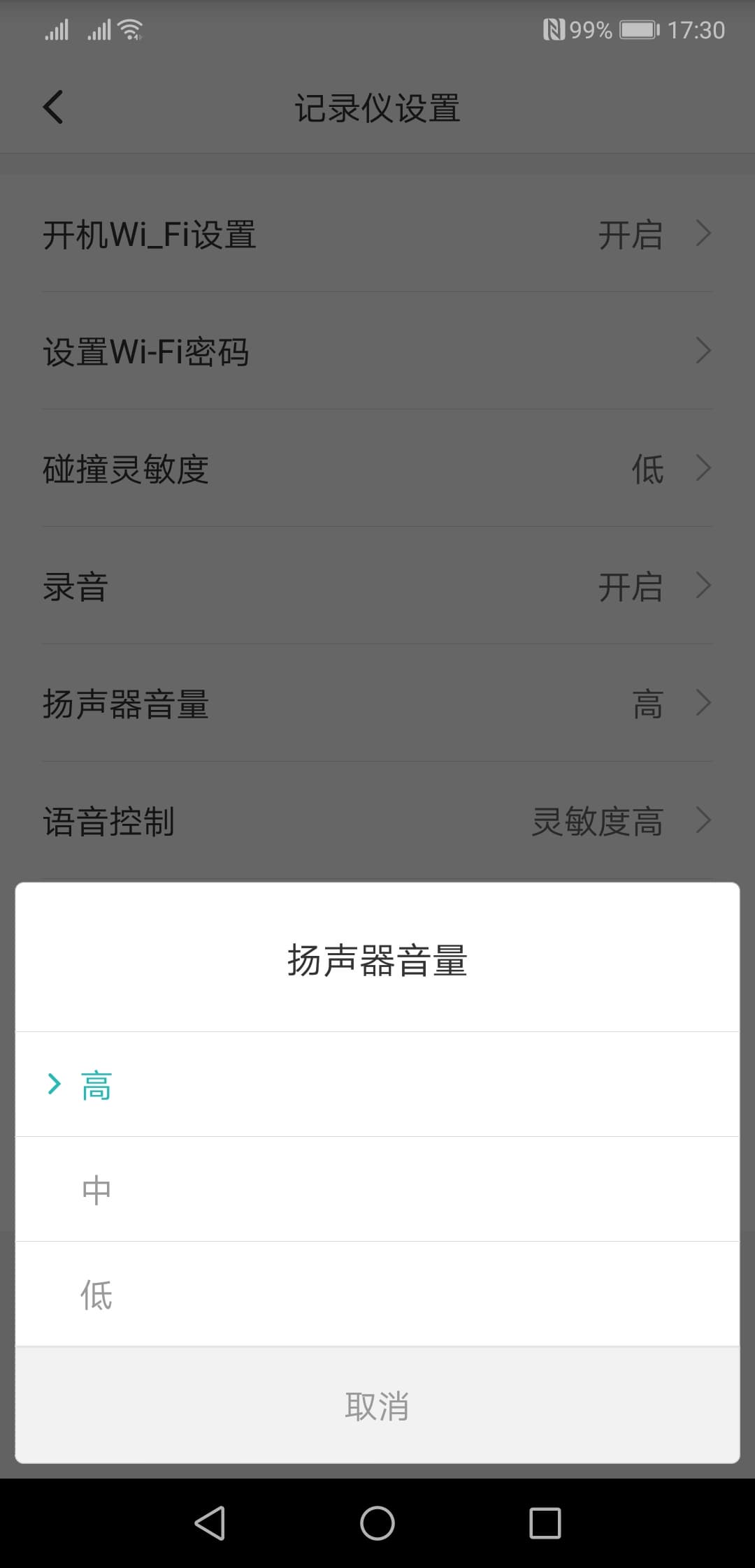
Task: Tap 取消 to dismiss the dialog
Action: tap(377, 1405)
